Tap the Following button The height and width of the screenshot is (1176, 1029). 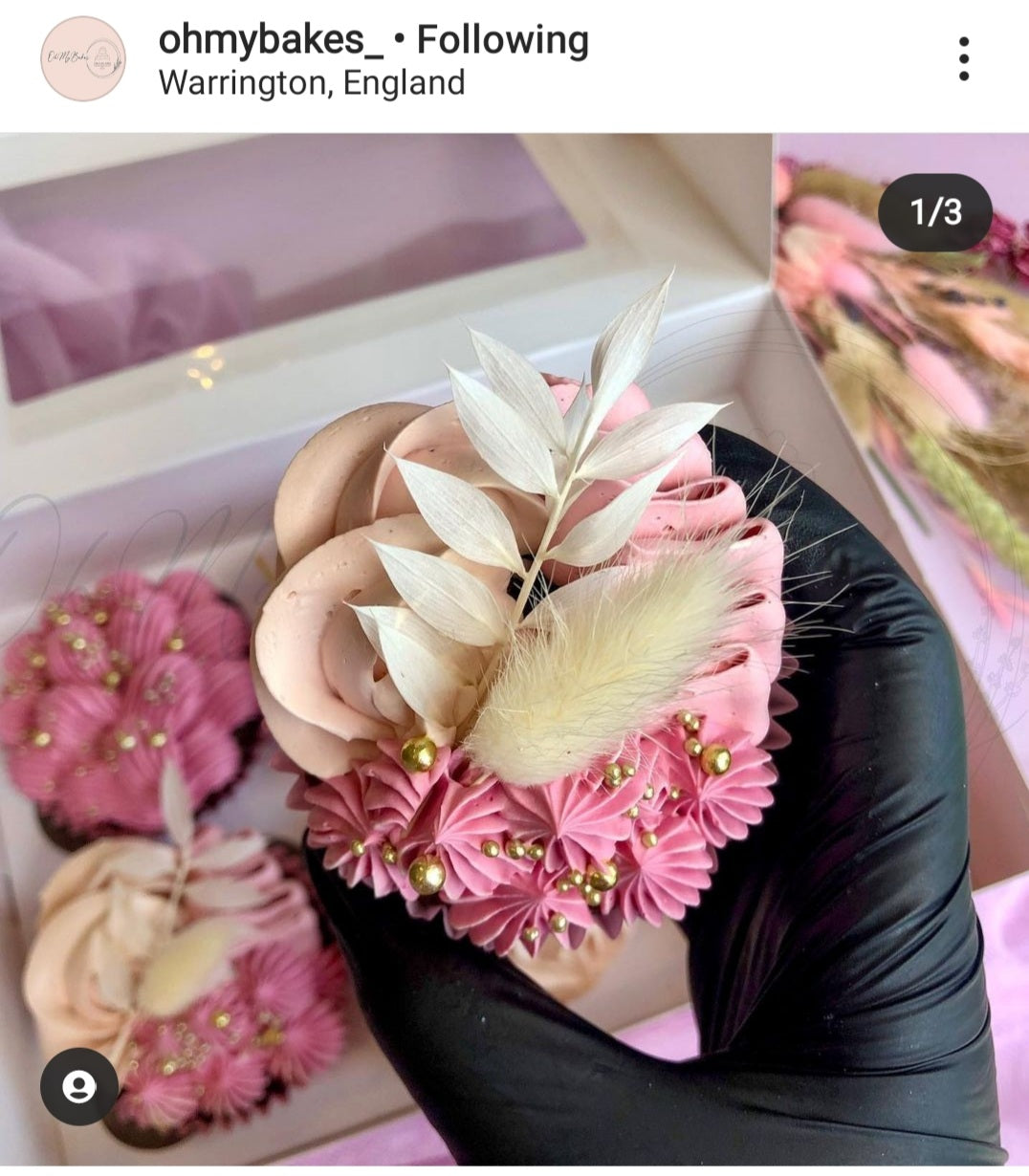502,40
